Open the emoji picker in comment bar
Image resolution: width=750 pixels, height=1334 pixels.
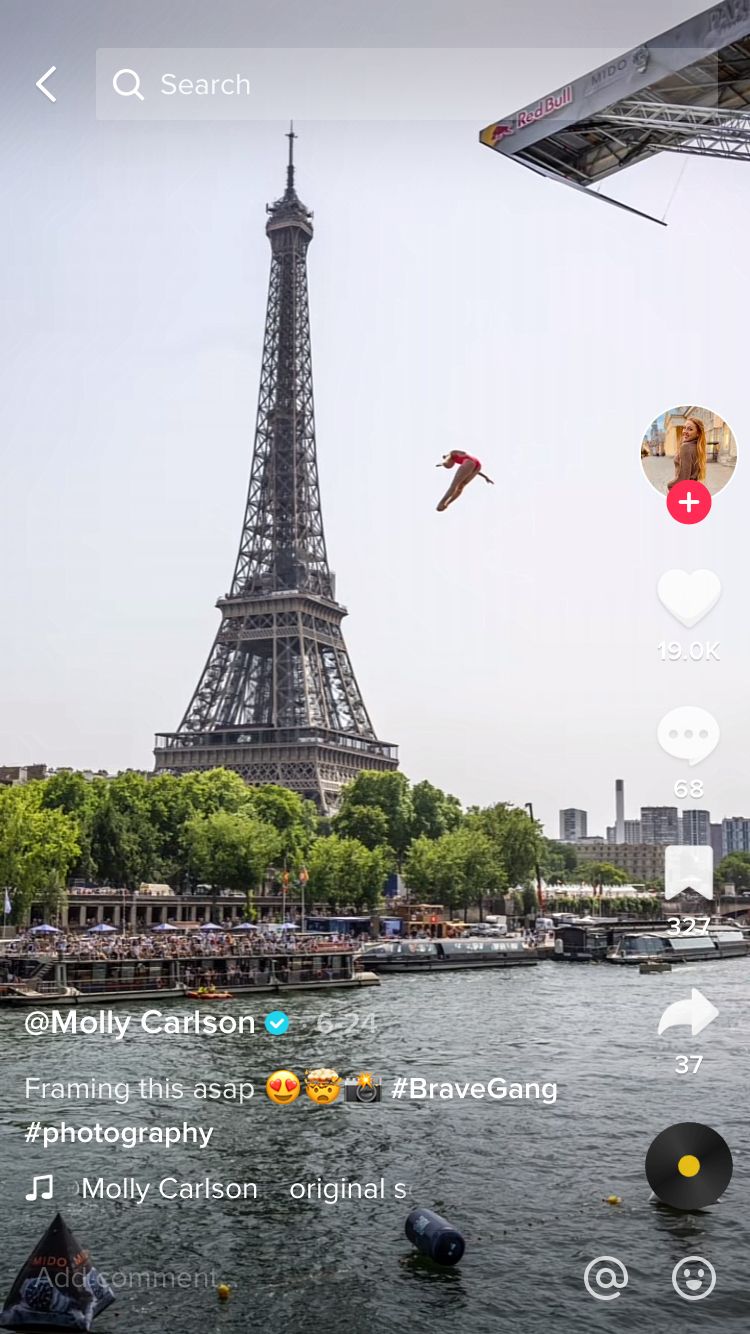point(693,1278)
